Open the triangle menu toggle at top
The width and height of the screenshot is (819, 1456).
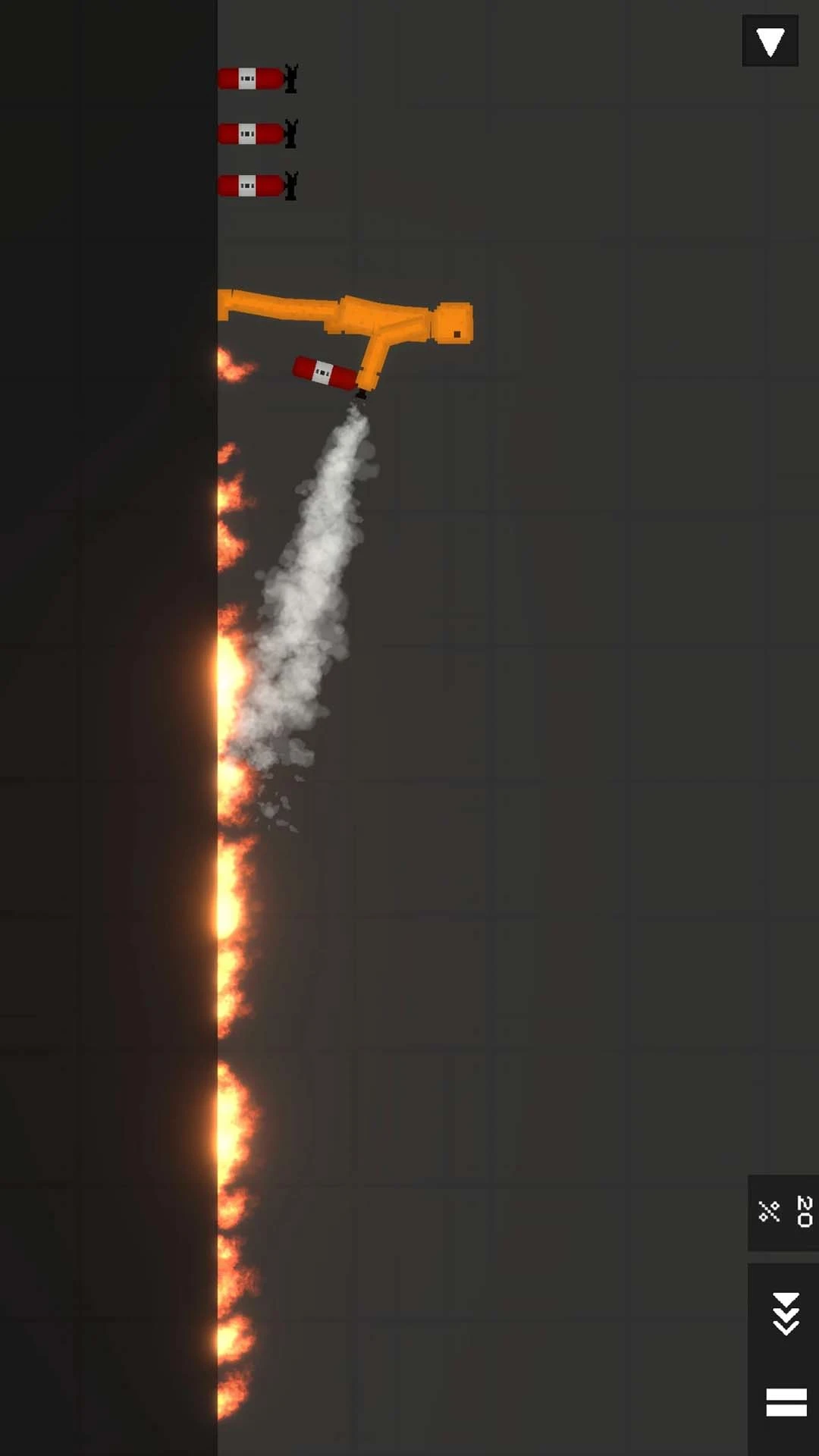pos(770,41)
